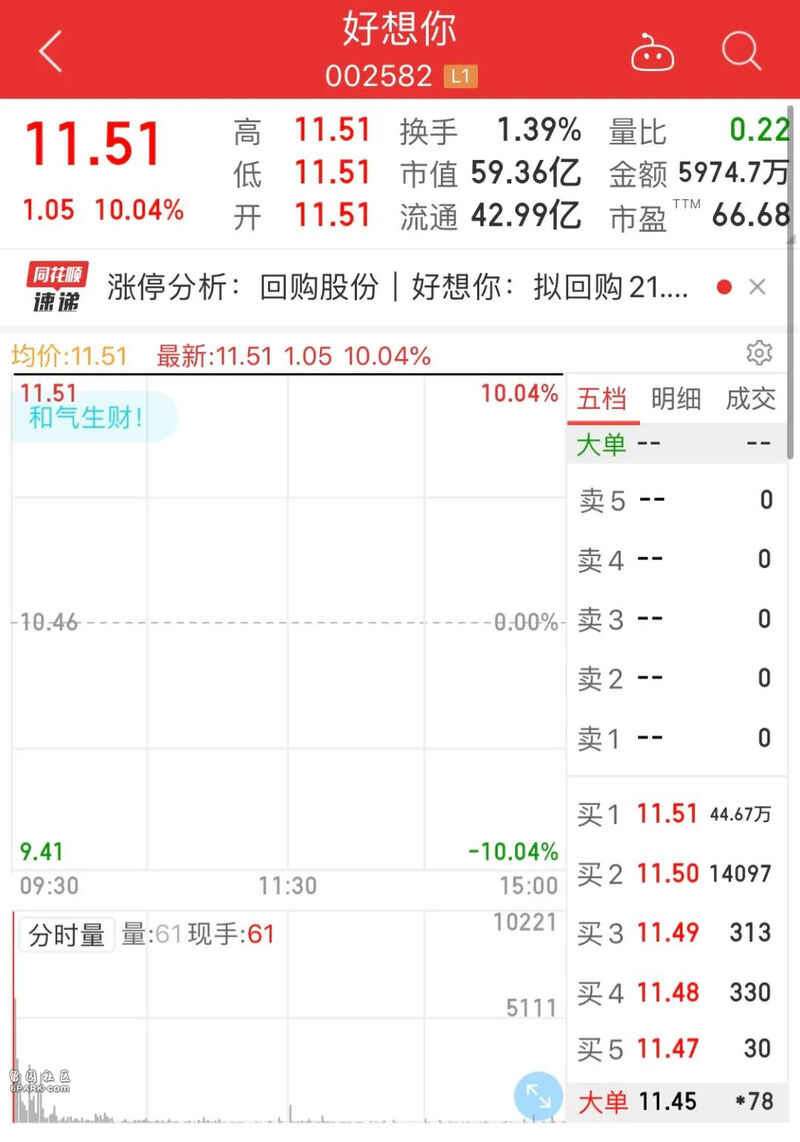800x1142 pixels.
Task: Open the 涨停分析 news banner
Action: 398,287
